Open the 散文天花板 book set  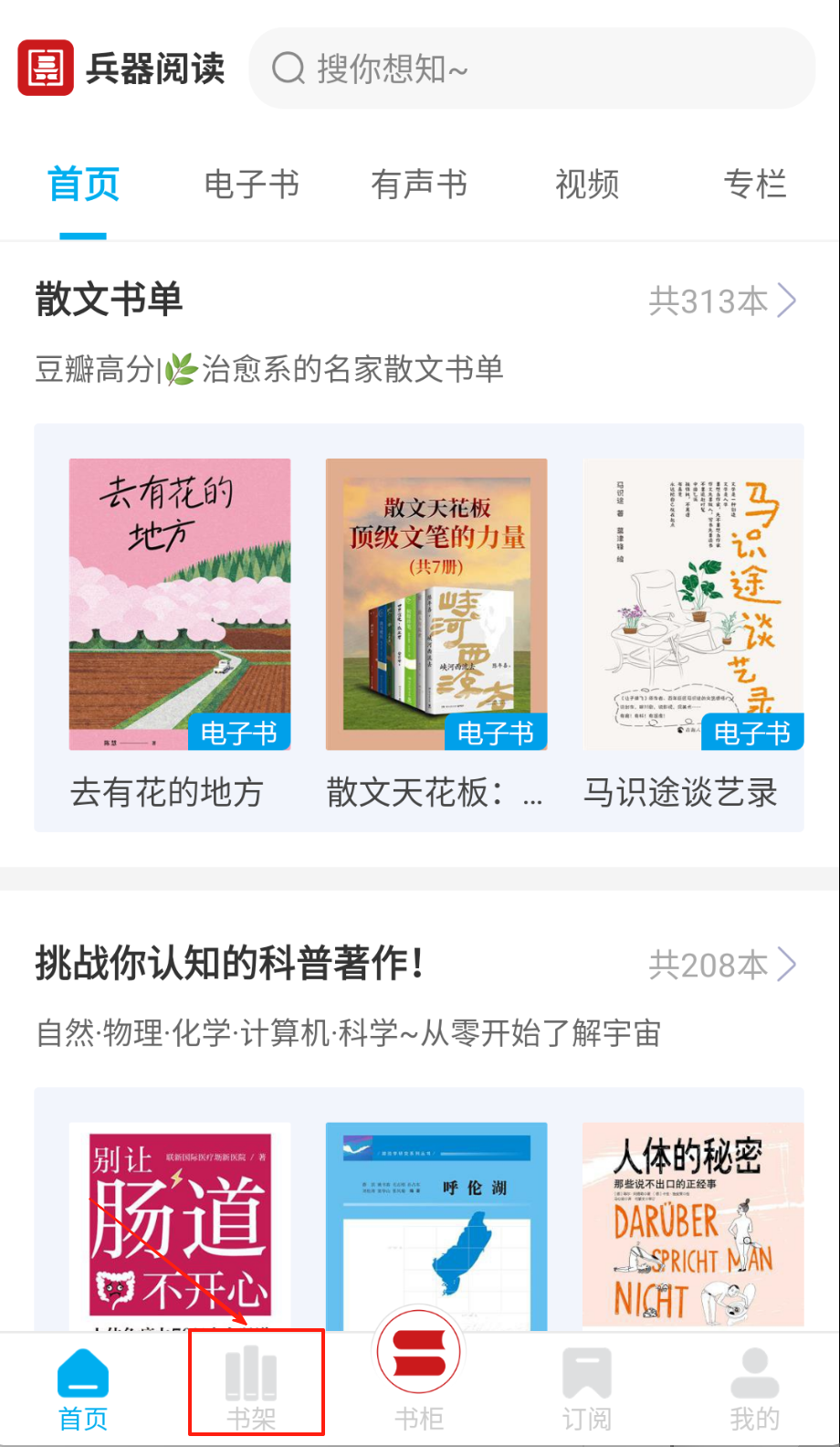pyautogui.click(x=436, y=605)
